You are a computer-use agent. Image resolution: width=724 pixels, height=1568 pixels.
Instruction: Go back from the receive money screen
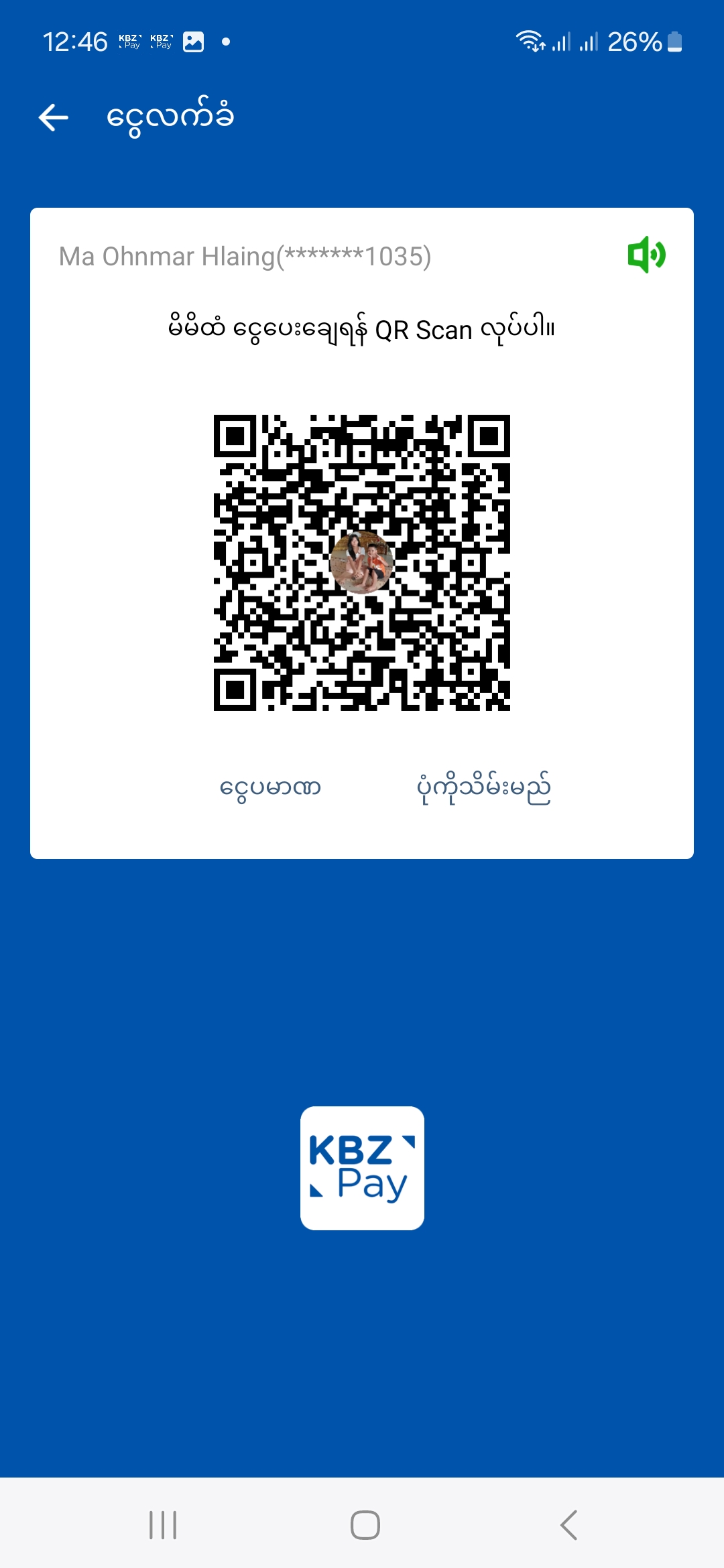point(54,118)
